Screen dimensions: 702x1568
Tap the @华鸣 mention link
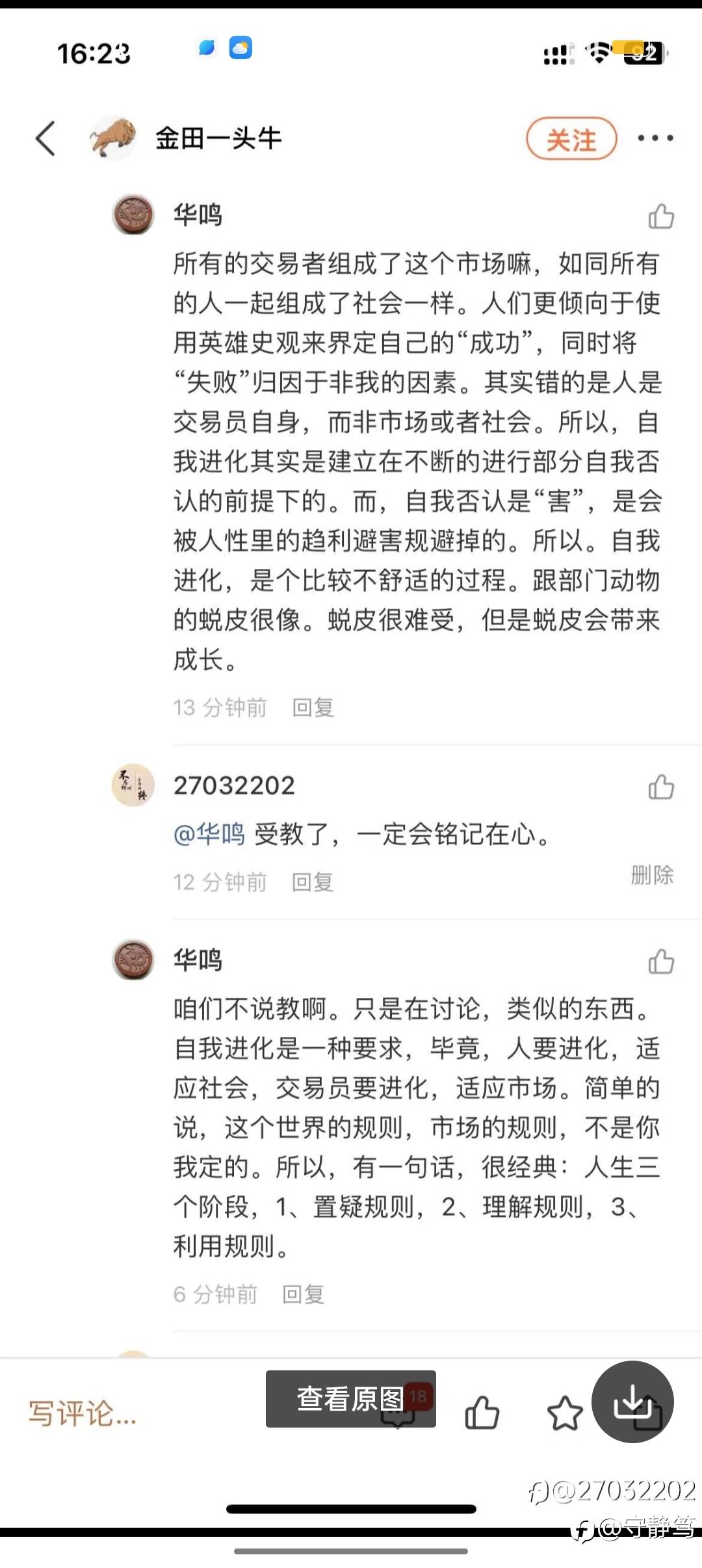[209, 834]
